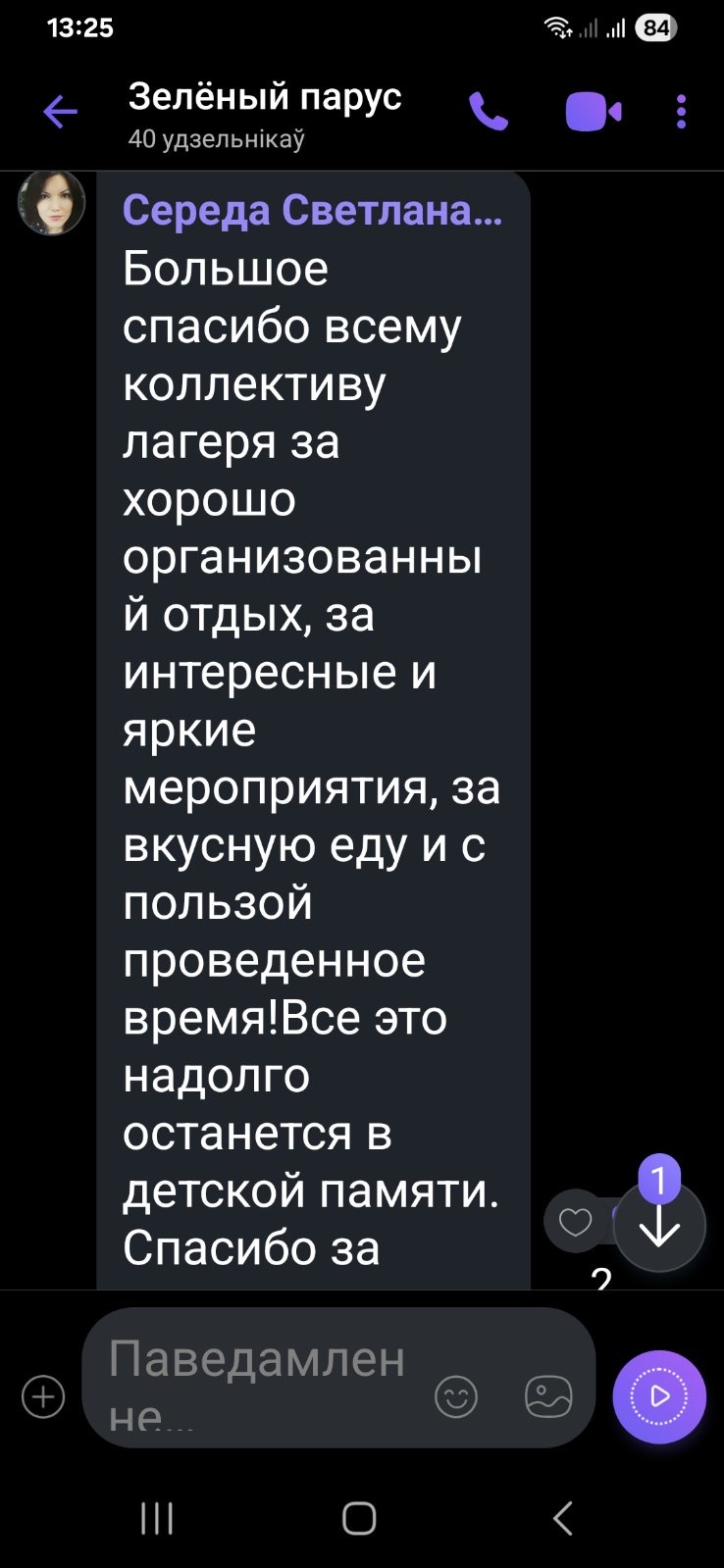Go back from the Зелёный парус chat
The width and height of the screenshot is (724, 1568).
[60, 112]
